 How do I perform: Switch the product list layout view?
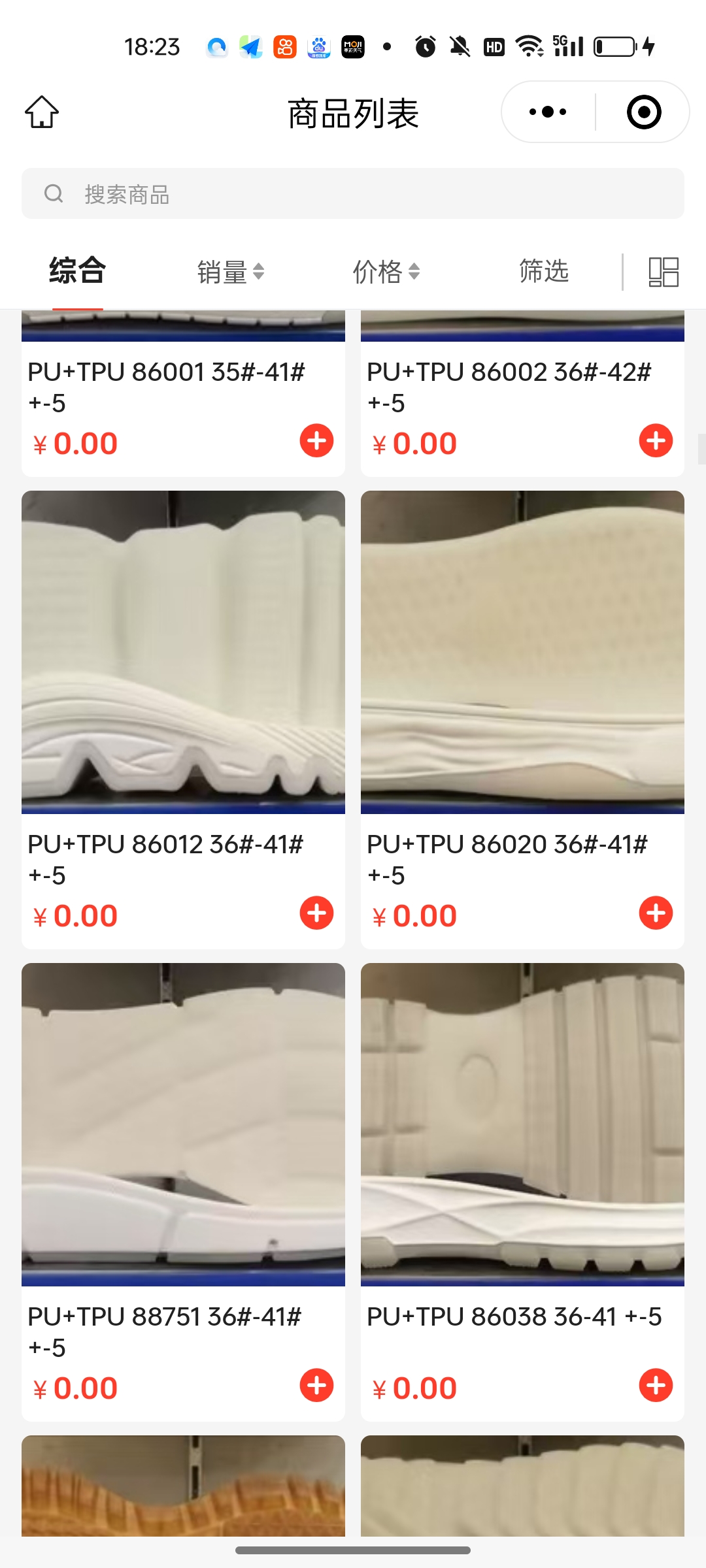(x=663, y=272)
